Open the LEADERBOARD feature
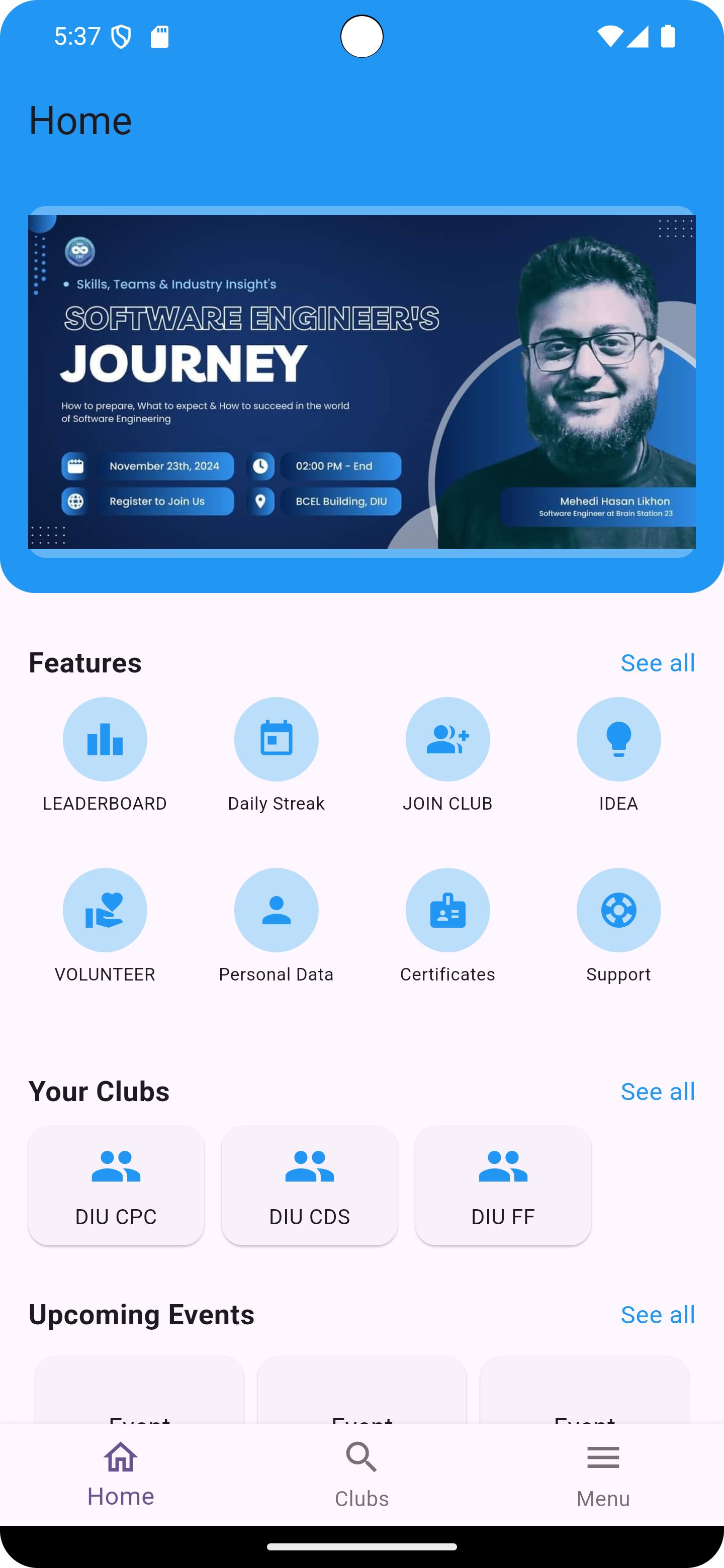 (x=105, y=755)
